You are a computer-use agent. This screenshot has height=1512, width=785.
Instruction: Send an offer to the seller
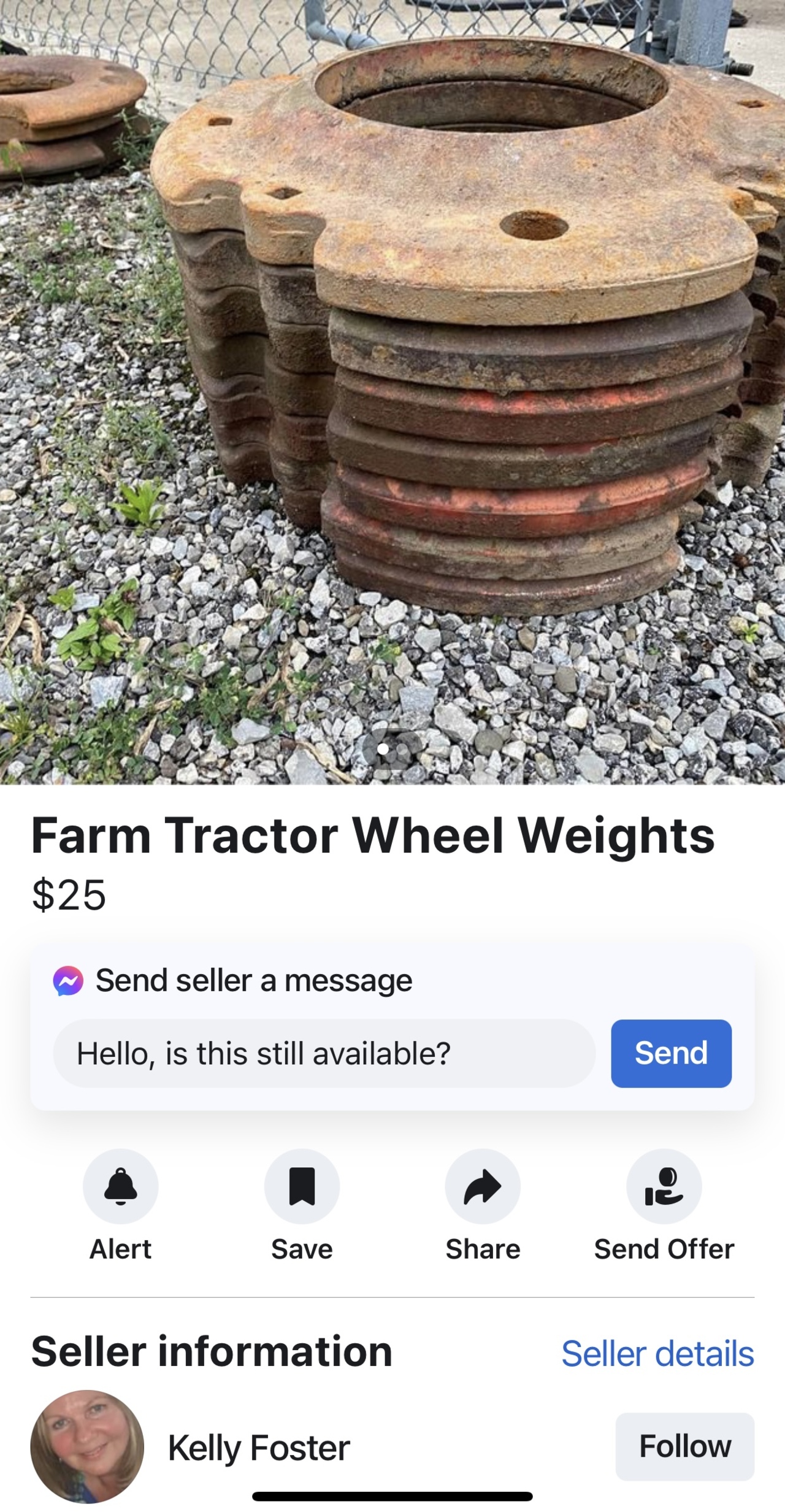click(664, 1186)
